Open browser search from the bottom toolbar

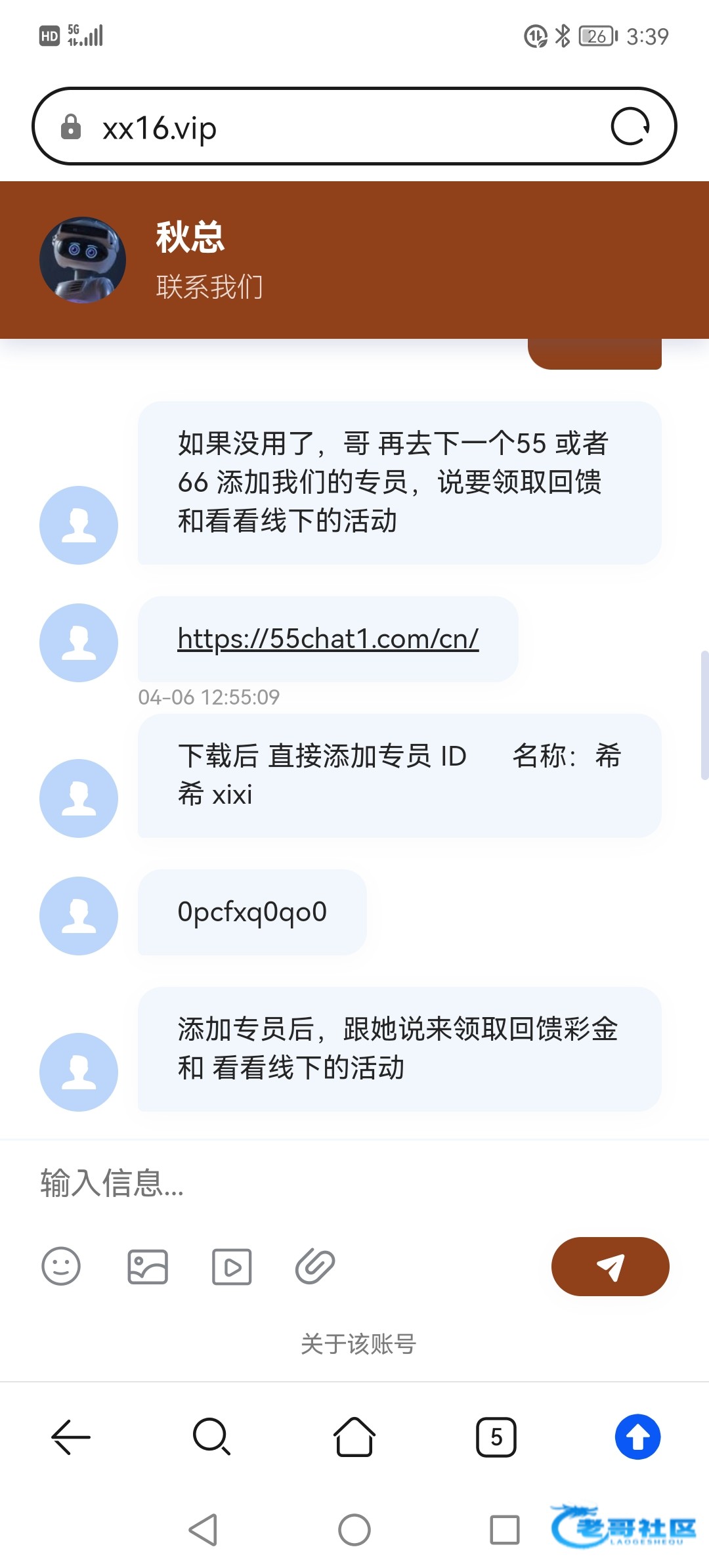(211, 1437)
